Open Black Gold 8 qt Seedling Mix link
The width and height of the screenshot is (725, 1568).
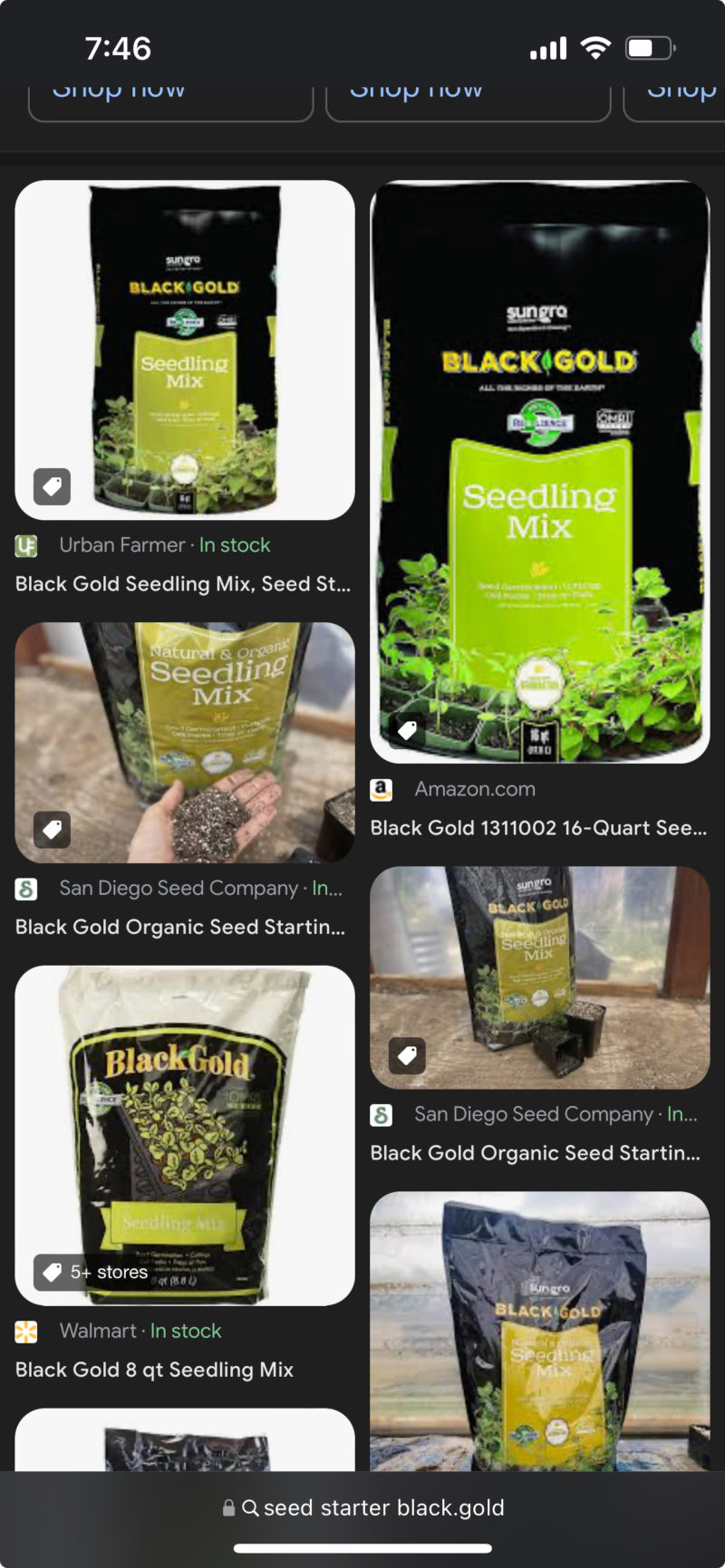pos(154,1371)
